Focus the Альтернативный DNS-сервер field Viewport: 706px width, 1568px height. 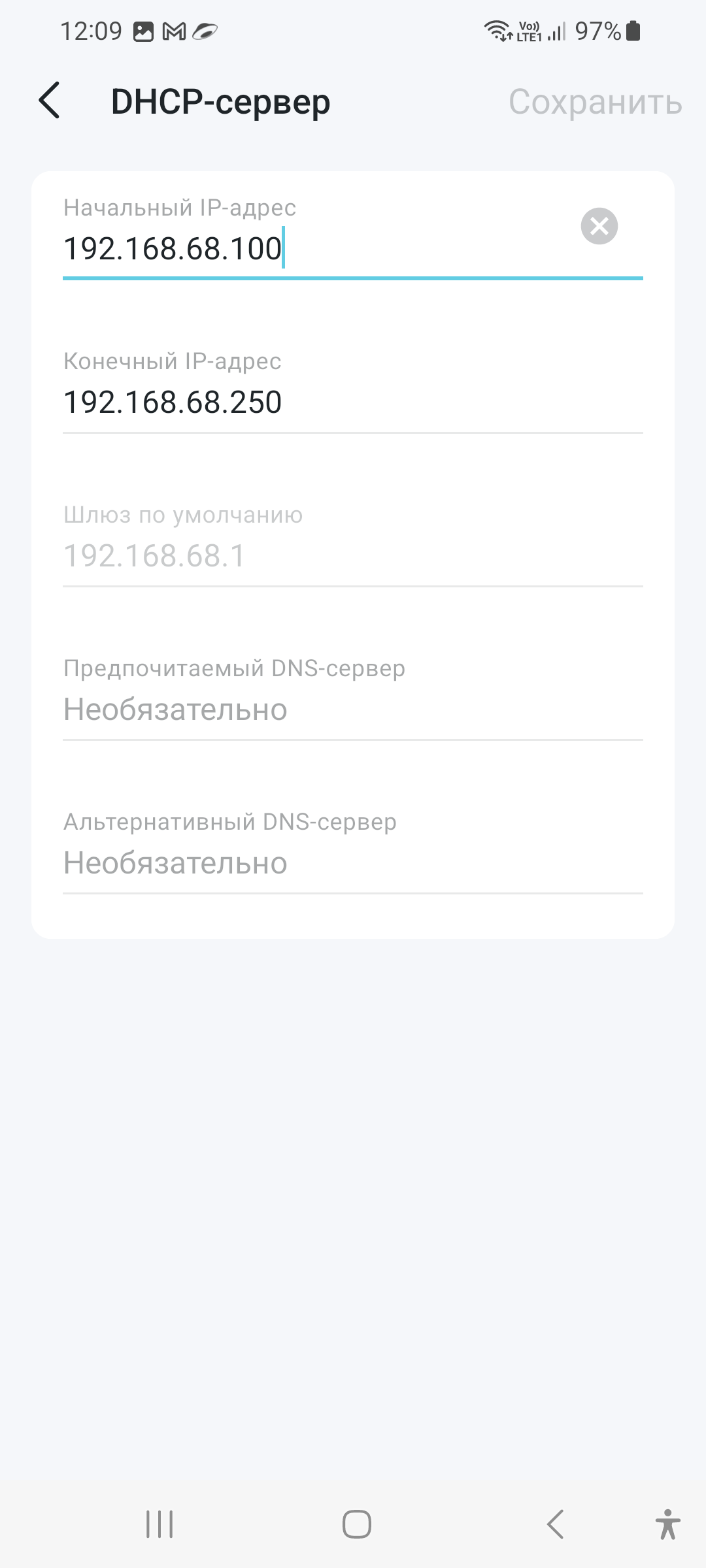pos(353,863)
